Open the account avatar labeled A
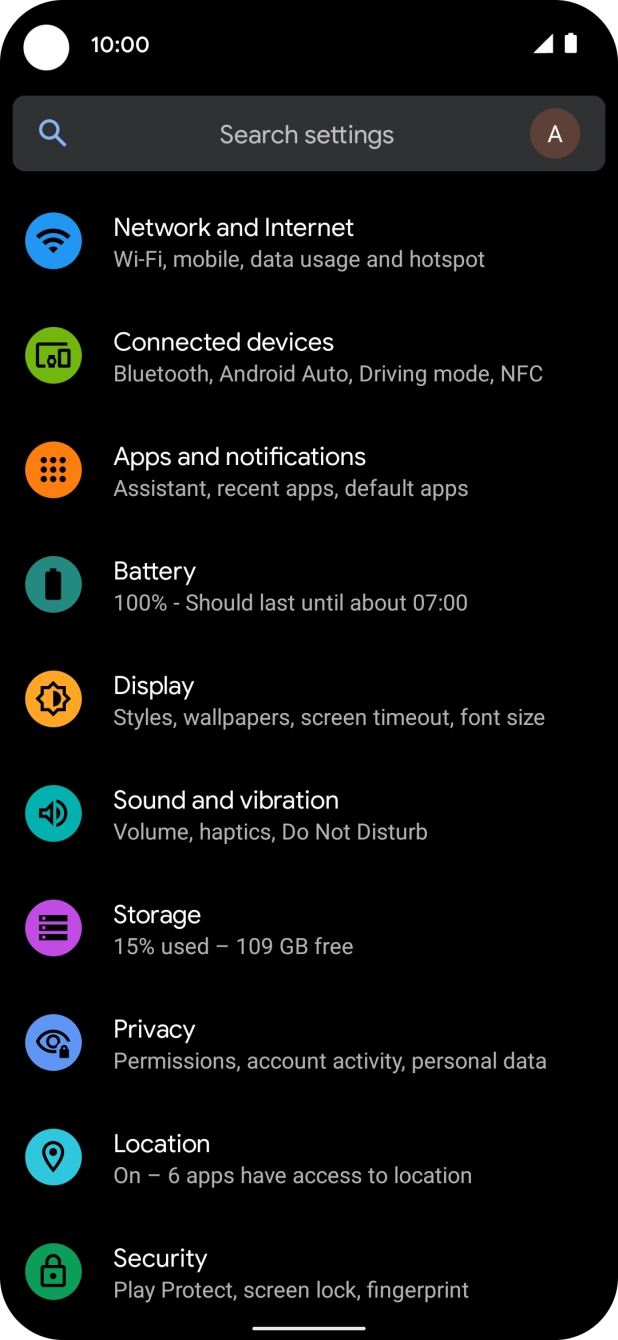 [555, 134]
